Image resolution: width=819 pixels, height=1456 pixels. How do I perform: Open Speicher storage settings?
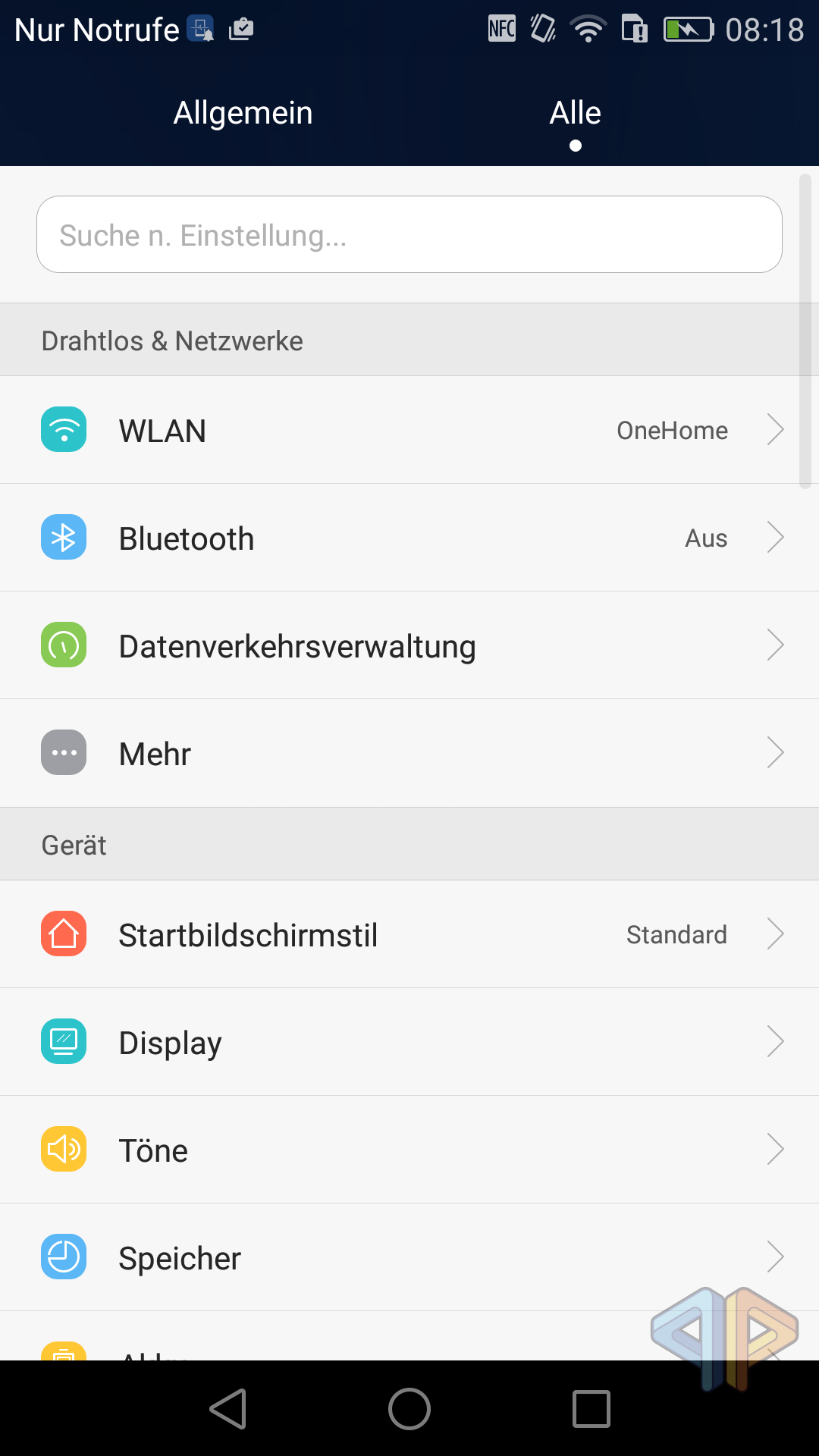point(409,1257)
